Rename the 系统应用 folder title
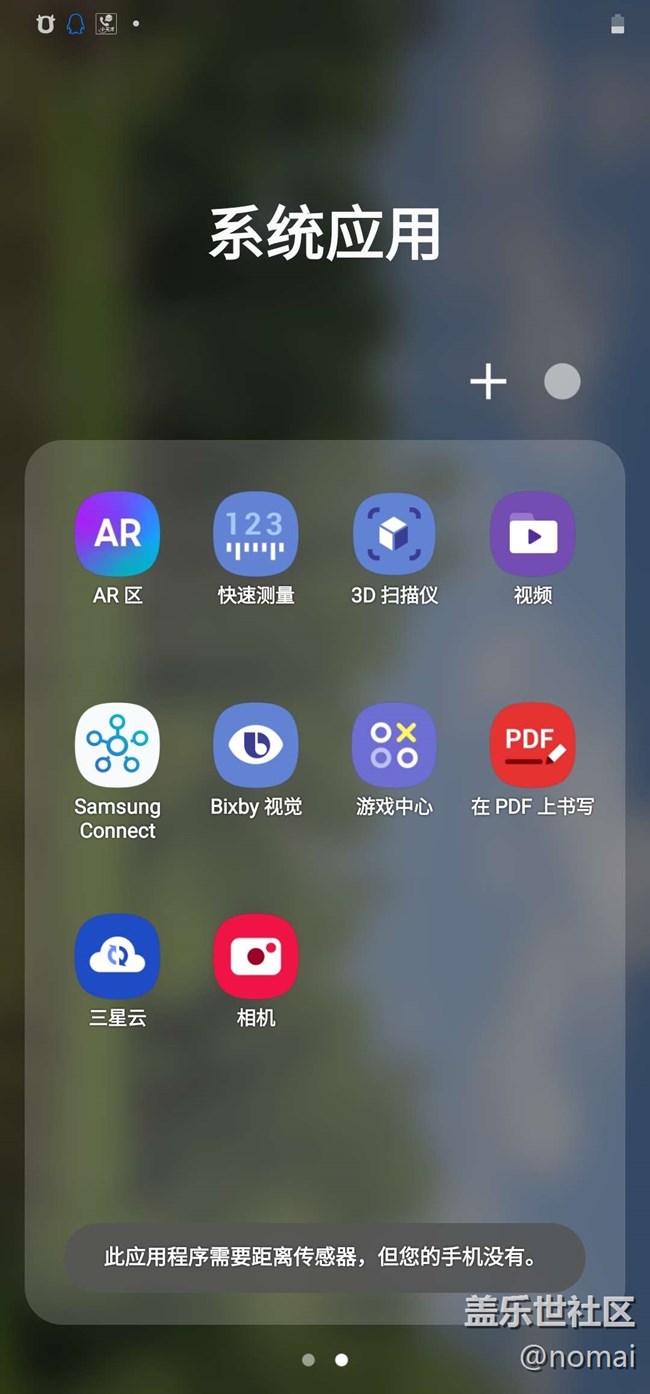Viewport: 650px width, 1394px height. 325,234
